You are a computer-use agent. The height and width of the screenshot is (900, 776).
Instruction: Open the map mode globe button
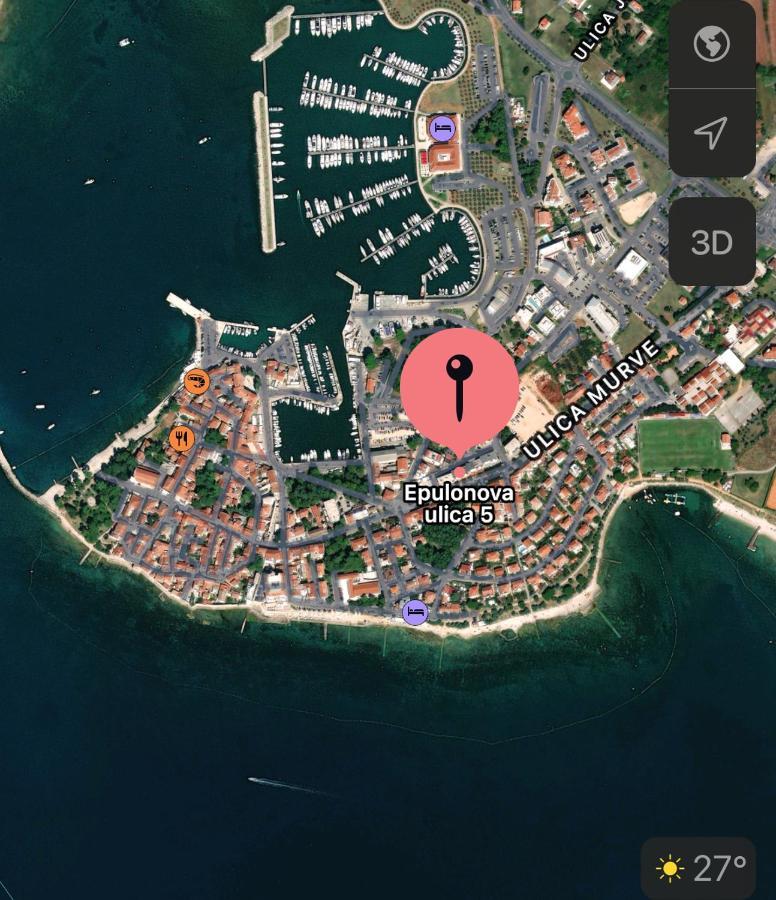(x=711, y=44)
